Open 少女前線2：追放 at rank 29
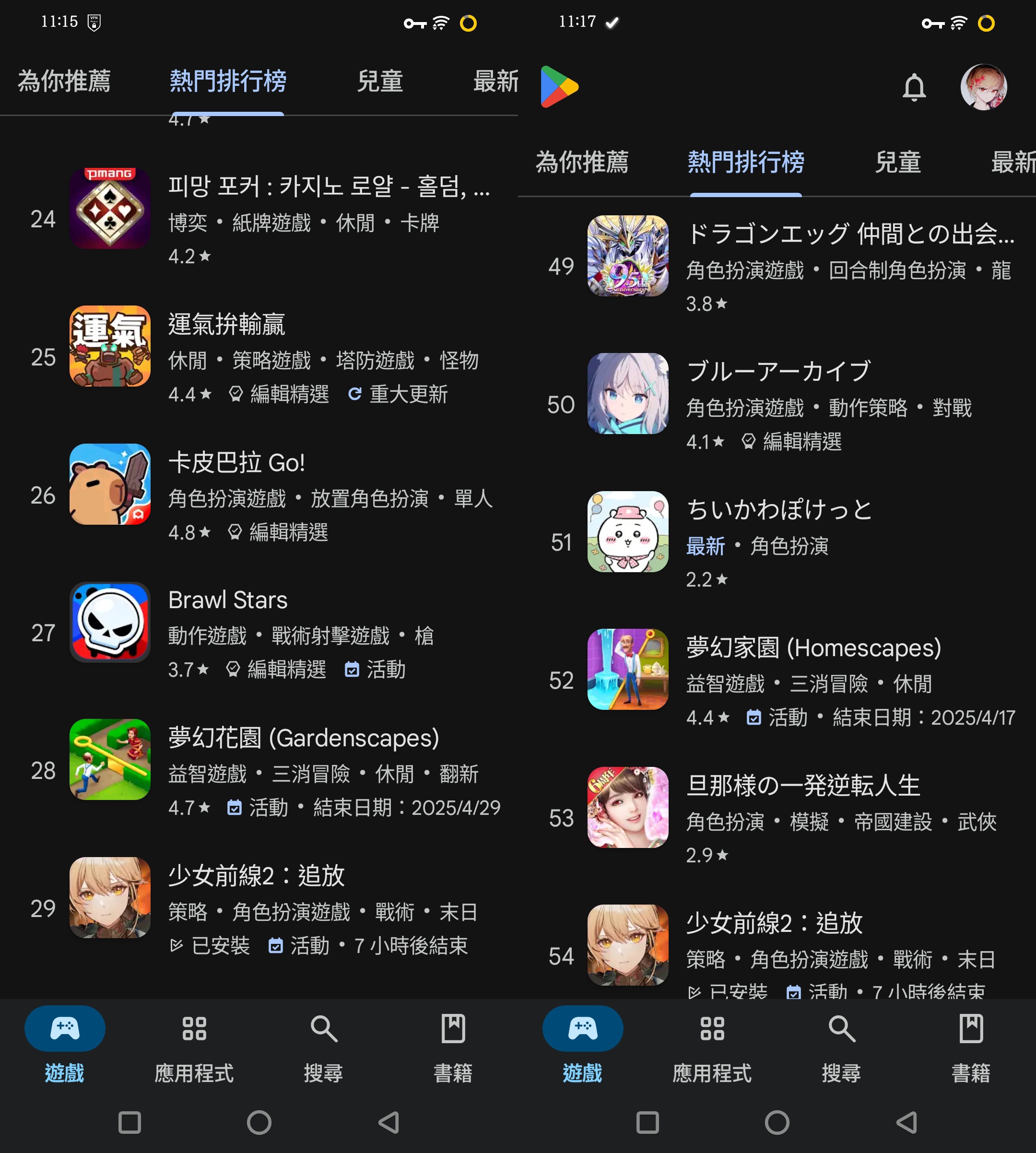The width and height of the screenshot is (1036, 1153). (256, 876)
